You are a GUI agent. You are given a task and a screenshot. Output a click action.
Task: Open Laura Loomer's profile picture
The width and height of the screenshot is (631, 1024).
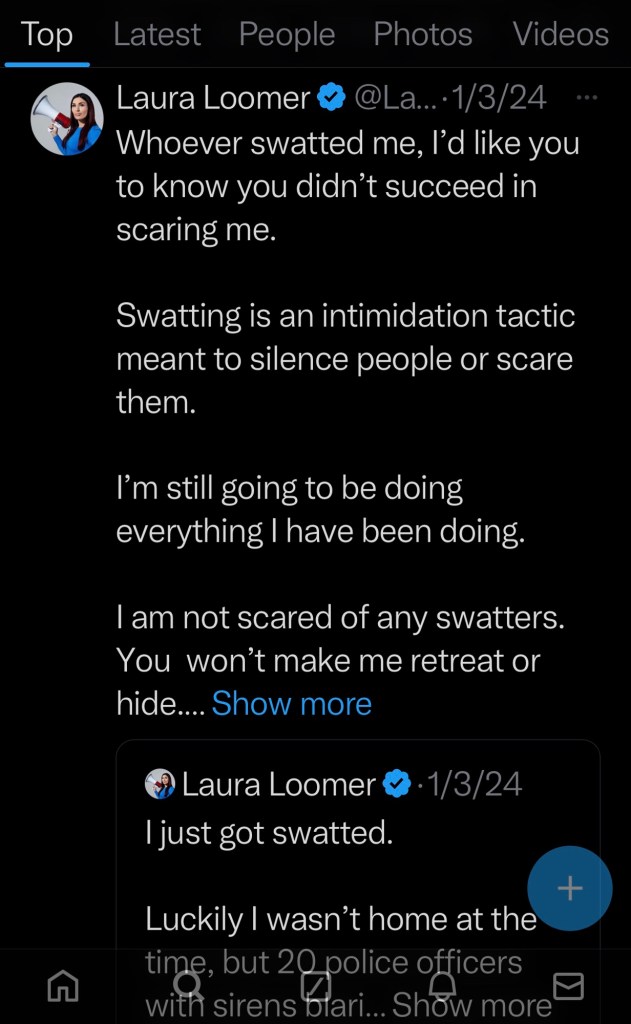67,119
